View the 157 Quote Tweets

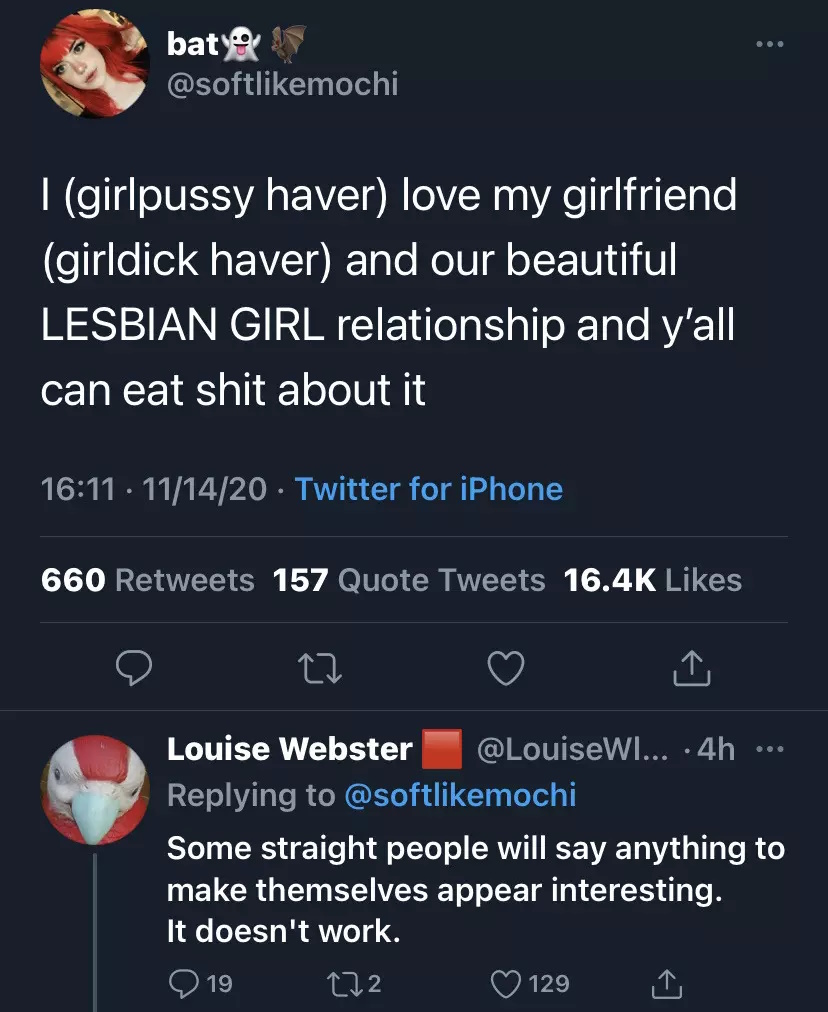(x=409, y=580)
